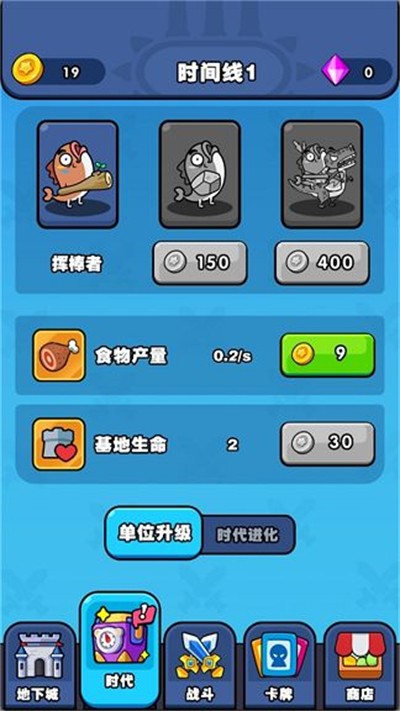
Task: Upgrade 基地生命 for 30 coins
Action: (327, 443)
